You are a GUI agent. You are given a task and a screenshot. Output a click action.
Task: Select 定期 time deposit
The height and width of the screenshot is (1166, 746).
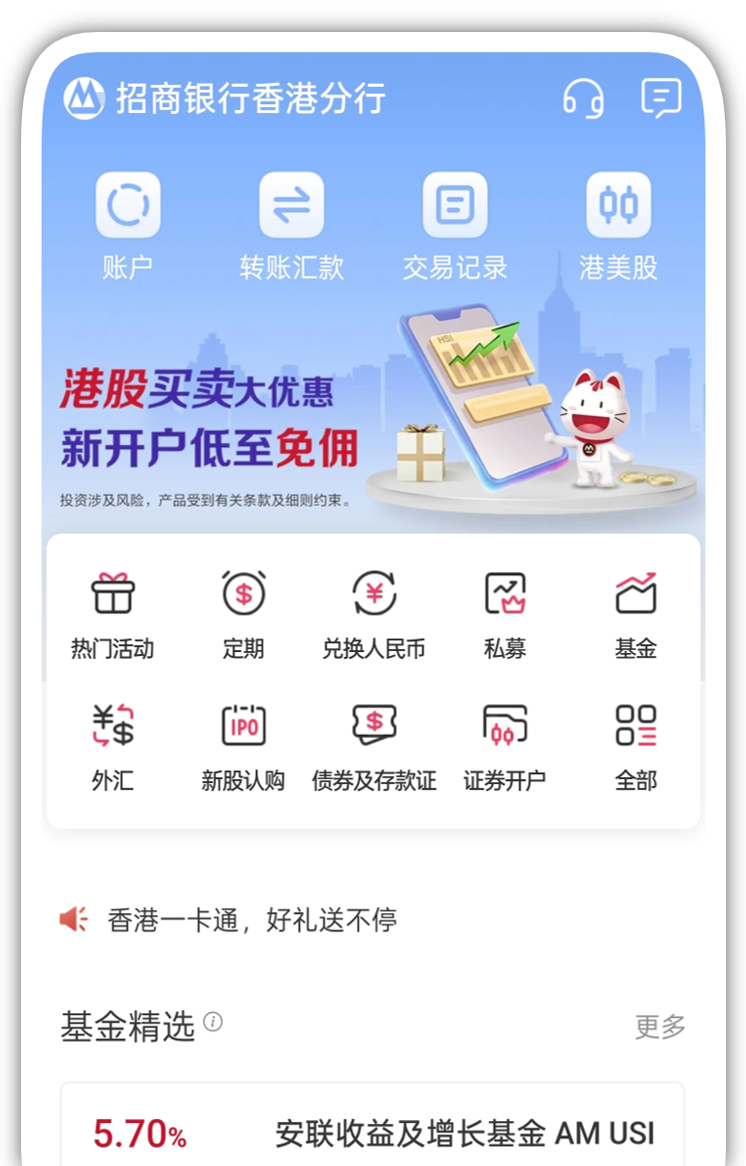[243, 614]
